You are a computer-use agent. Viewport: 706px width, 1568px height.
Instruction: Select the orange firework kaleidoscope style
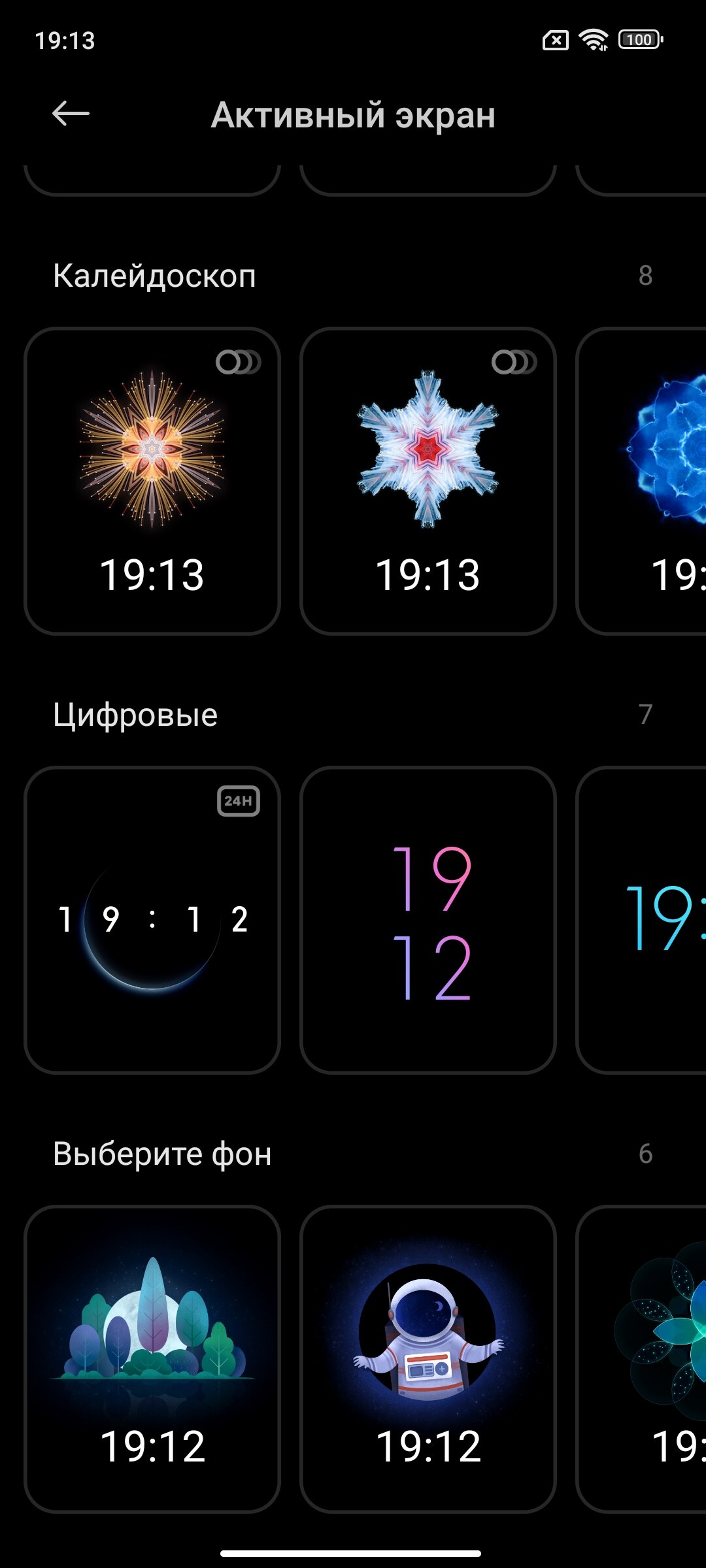point(152,481)
